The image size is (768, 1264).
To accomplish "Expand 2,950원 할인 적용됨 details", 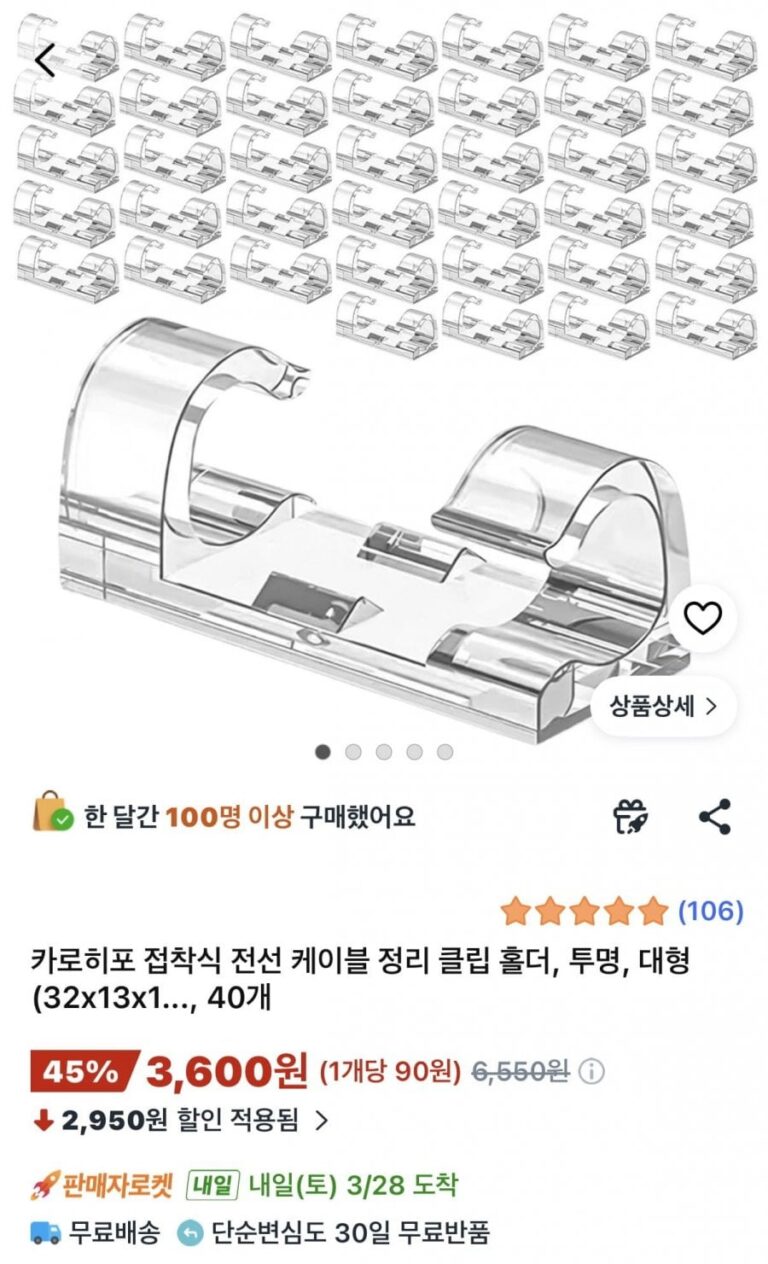I will pyautogui.click(x=321, y=1120).
